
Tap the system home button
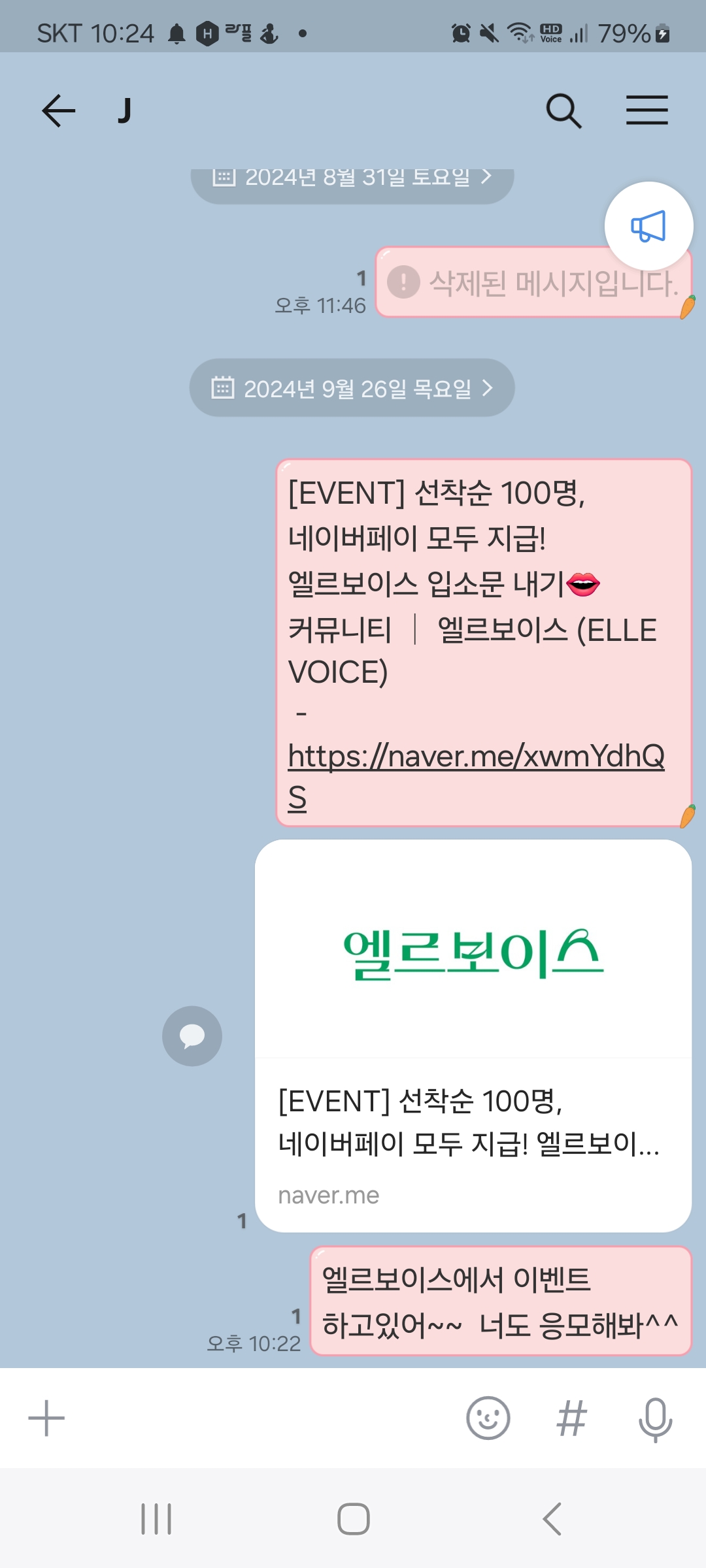click(x=353, y=1519)
